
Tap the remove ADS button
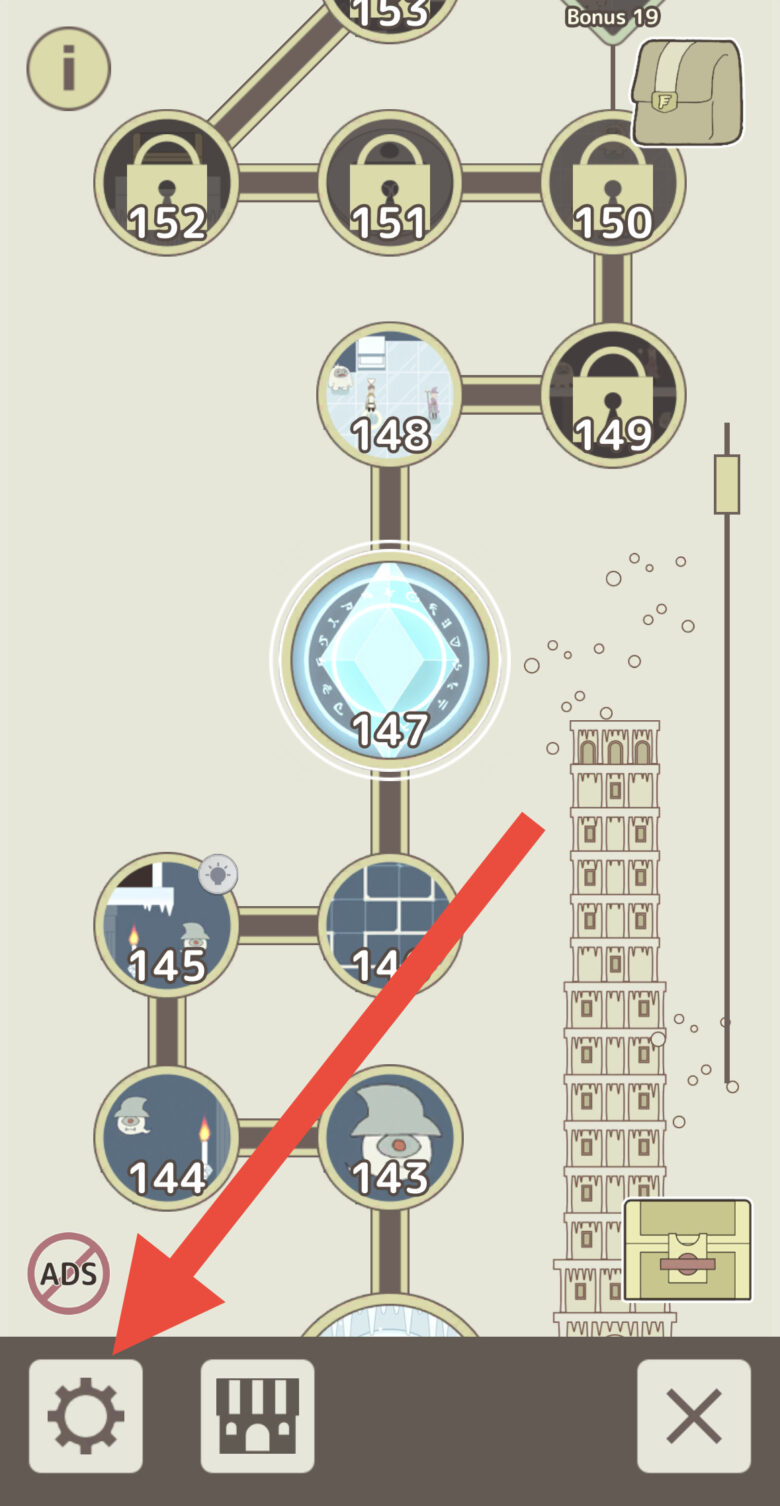coord(68,1273)
